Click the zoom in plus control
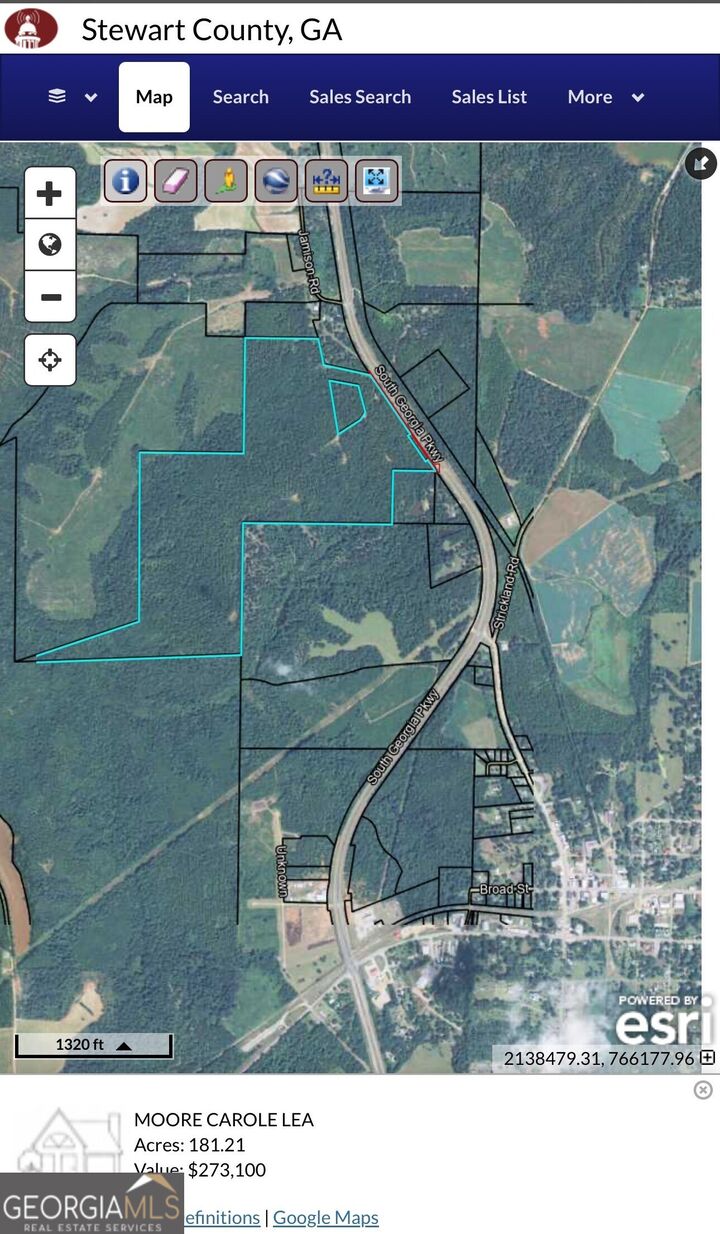 [50, 192]
